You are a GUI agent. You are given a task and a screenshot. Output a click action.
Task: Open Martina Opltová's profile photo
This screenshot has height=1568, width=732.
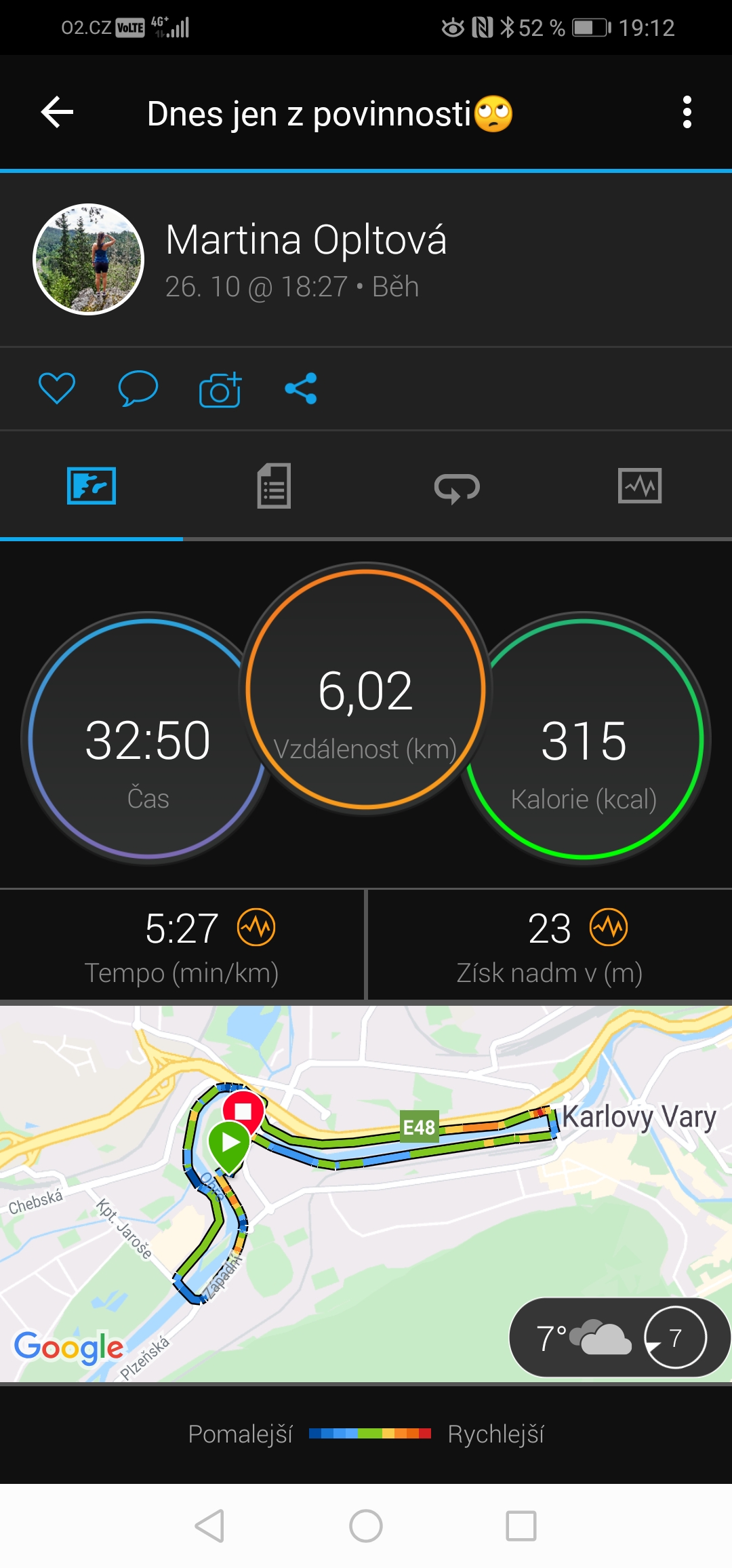pyautogui.click(x=89, y=259)
